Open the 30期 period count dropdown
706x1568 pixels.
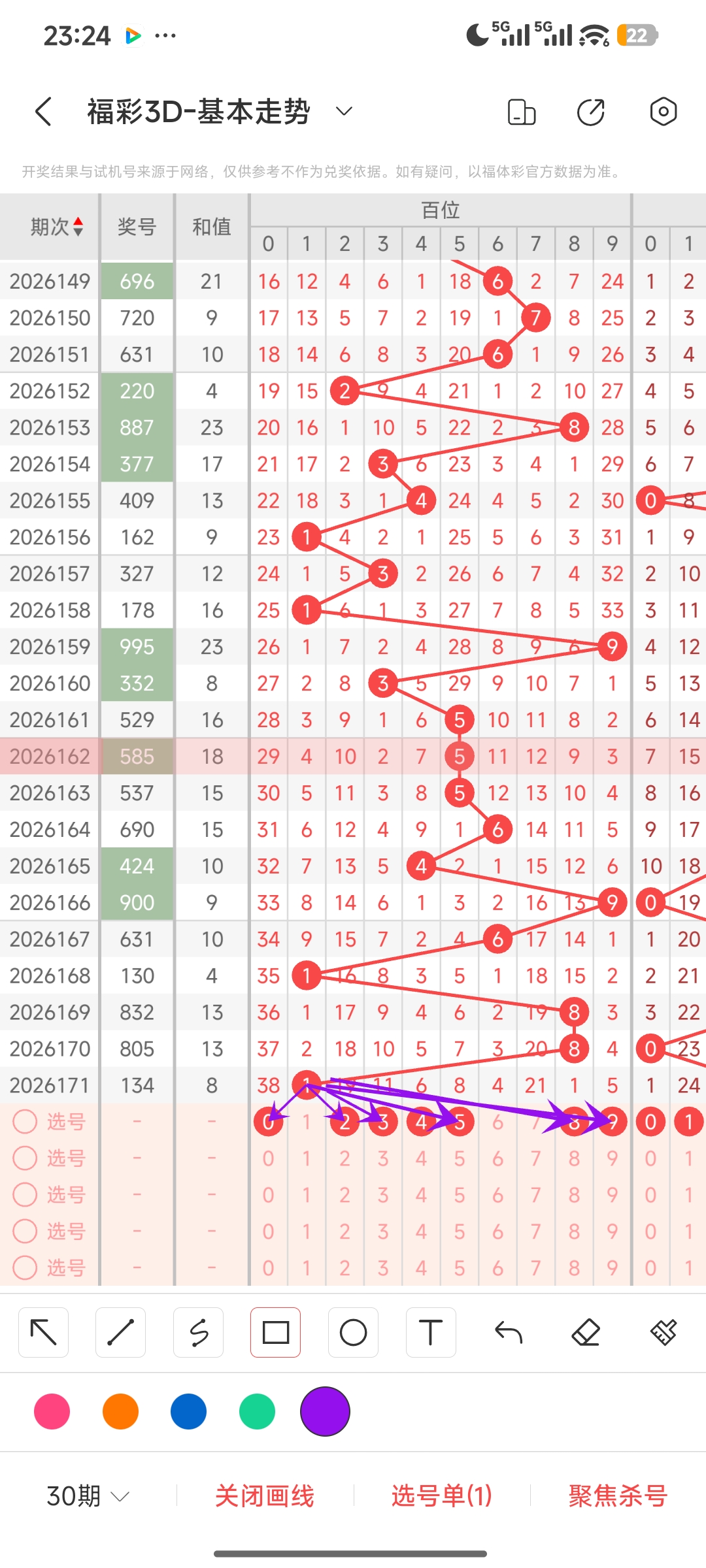click(88, 1495)
